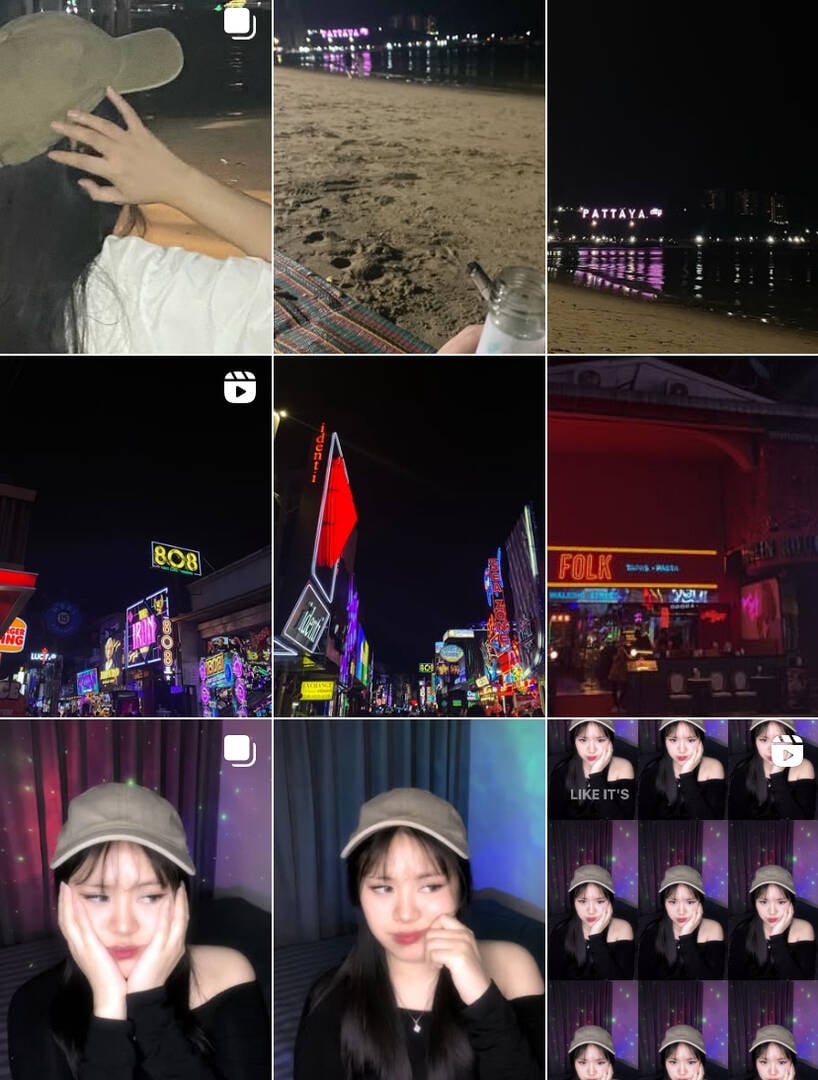Viewport: 818px width, 1080px height.
Task: Open the neon street photo with red sign
Action: coord(409,536)
